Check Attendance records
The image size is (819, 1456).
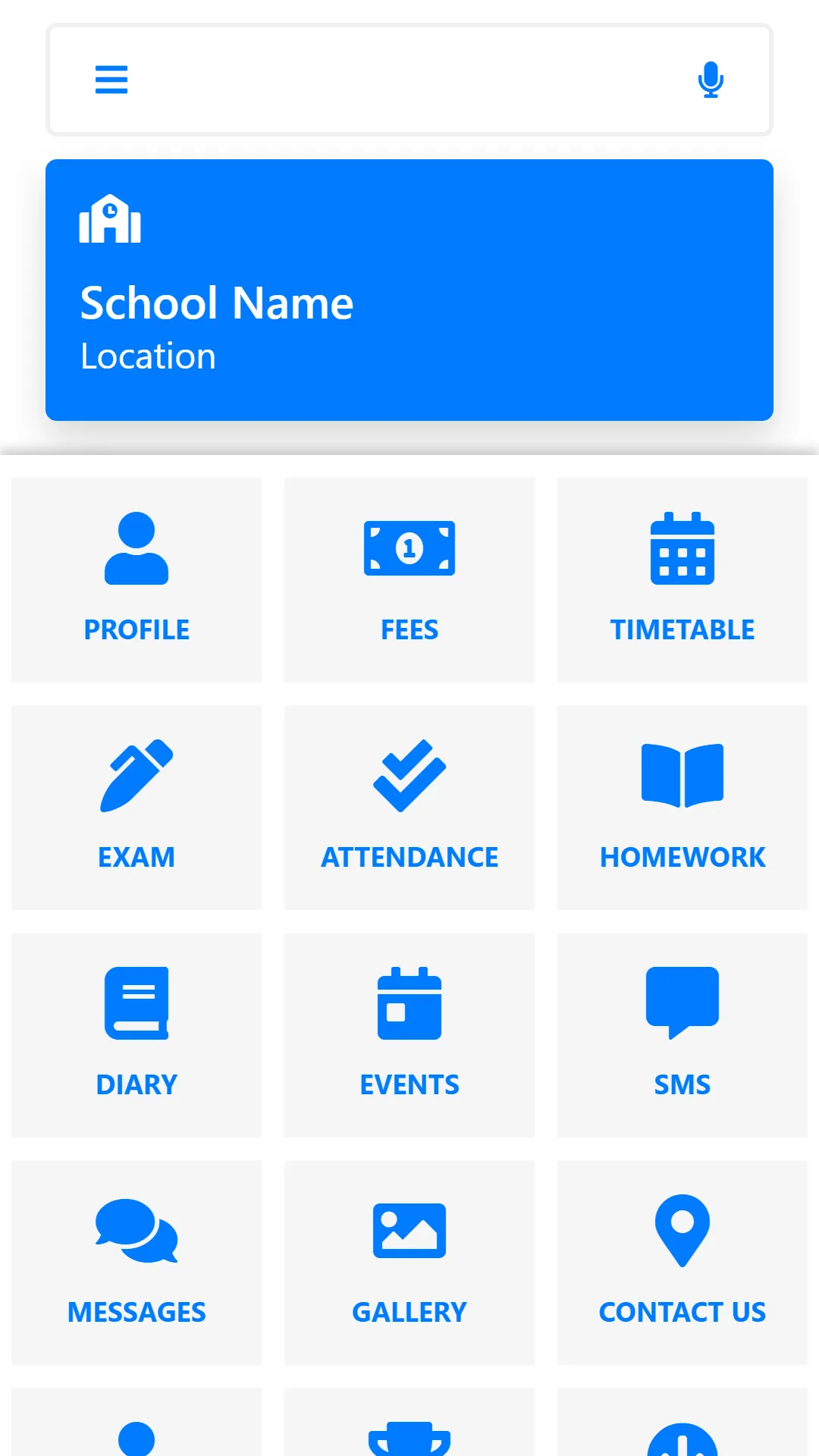[409, 808]
